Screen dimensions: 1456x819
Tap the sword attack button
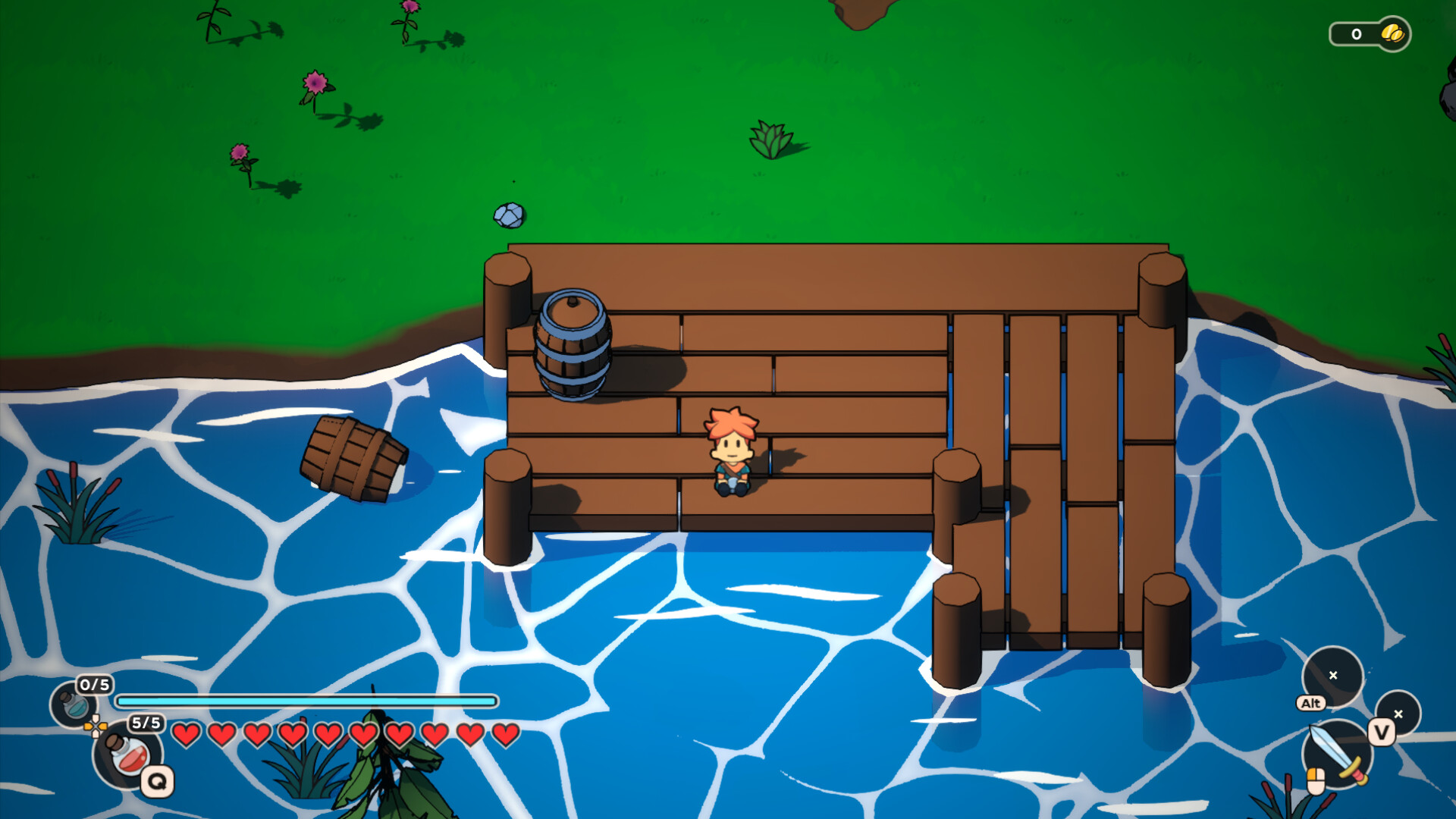click(x=1337, y=754)
